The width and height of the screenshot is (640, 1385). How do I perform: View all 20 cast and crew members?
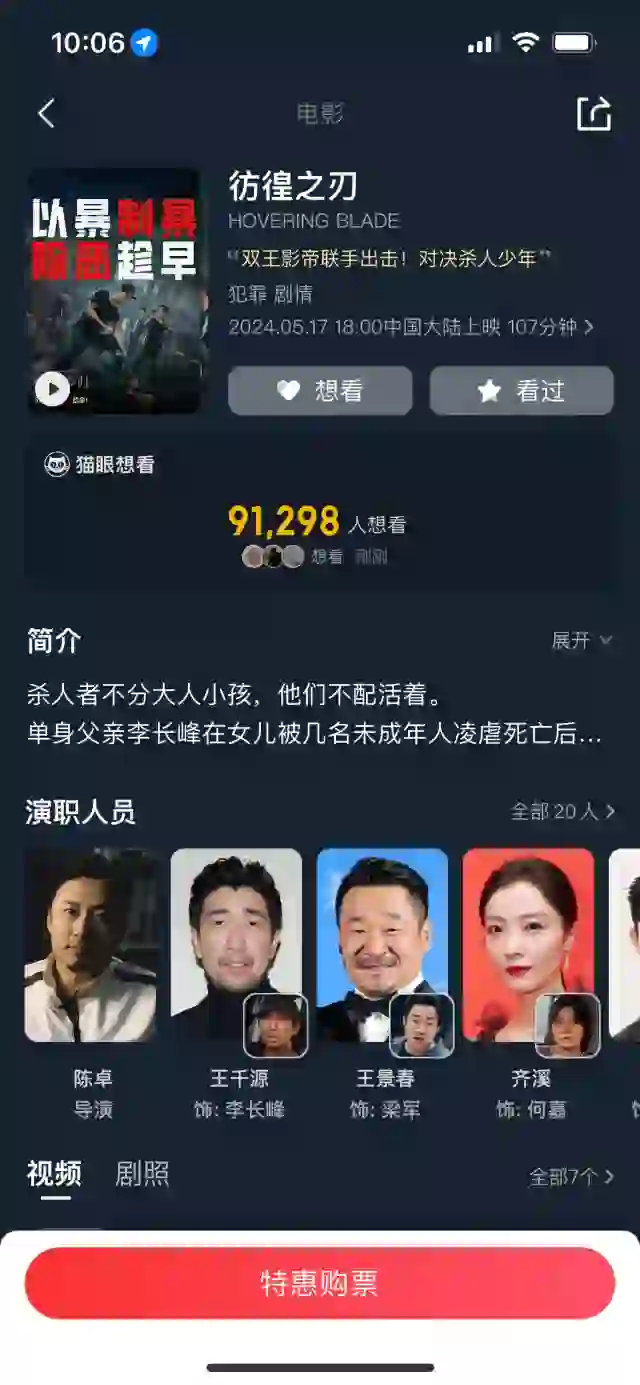(563, 811)
